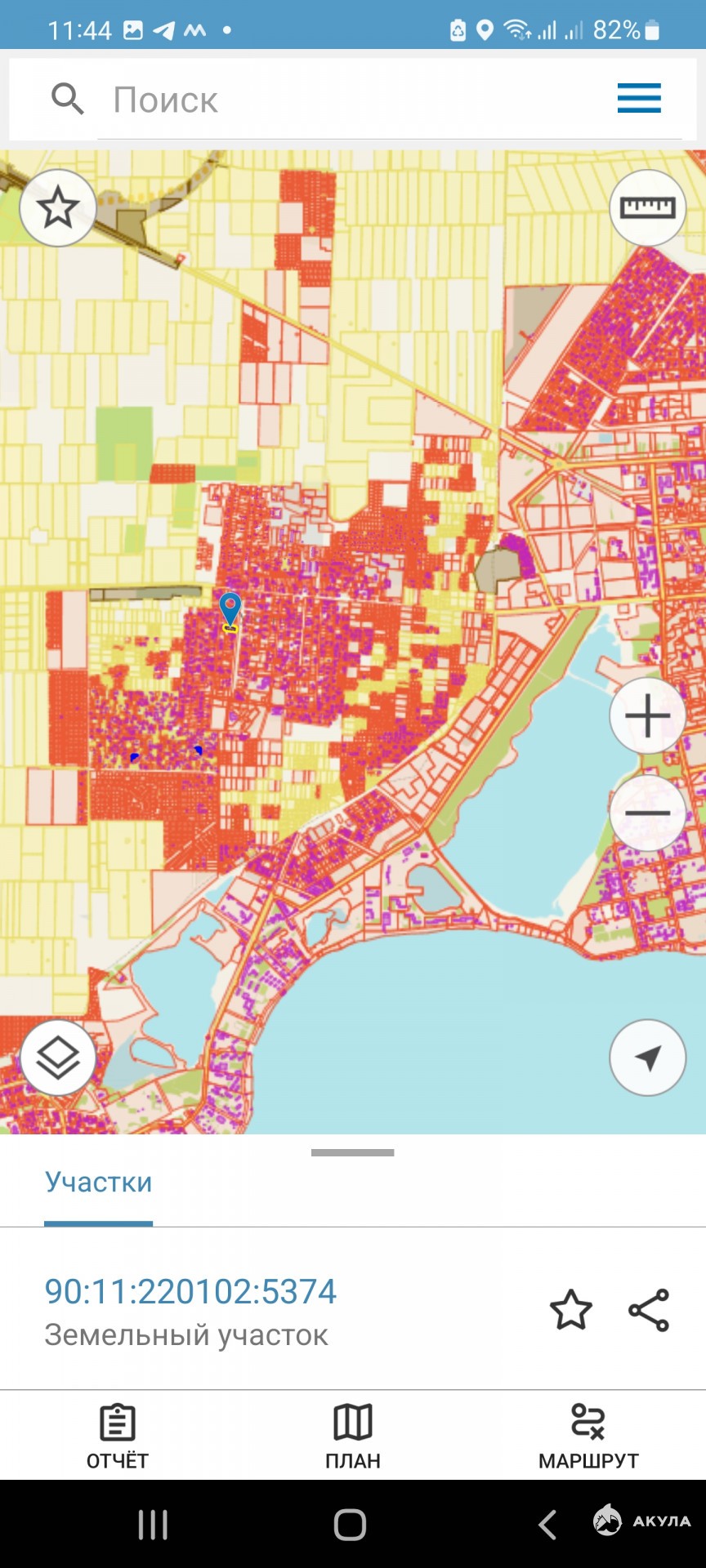The image size is (706, 1568).
Task: Select the Участки tab
Action: 98,1183
